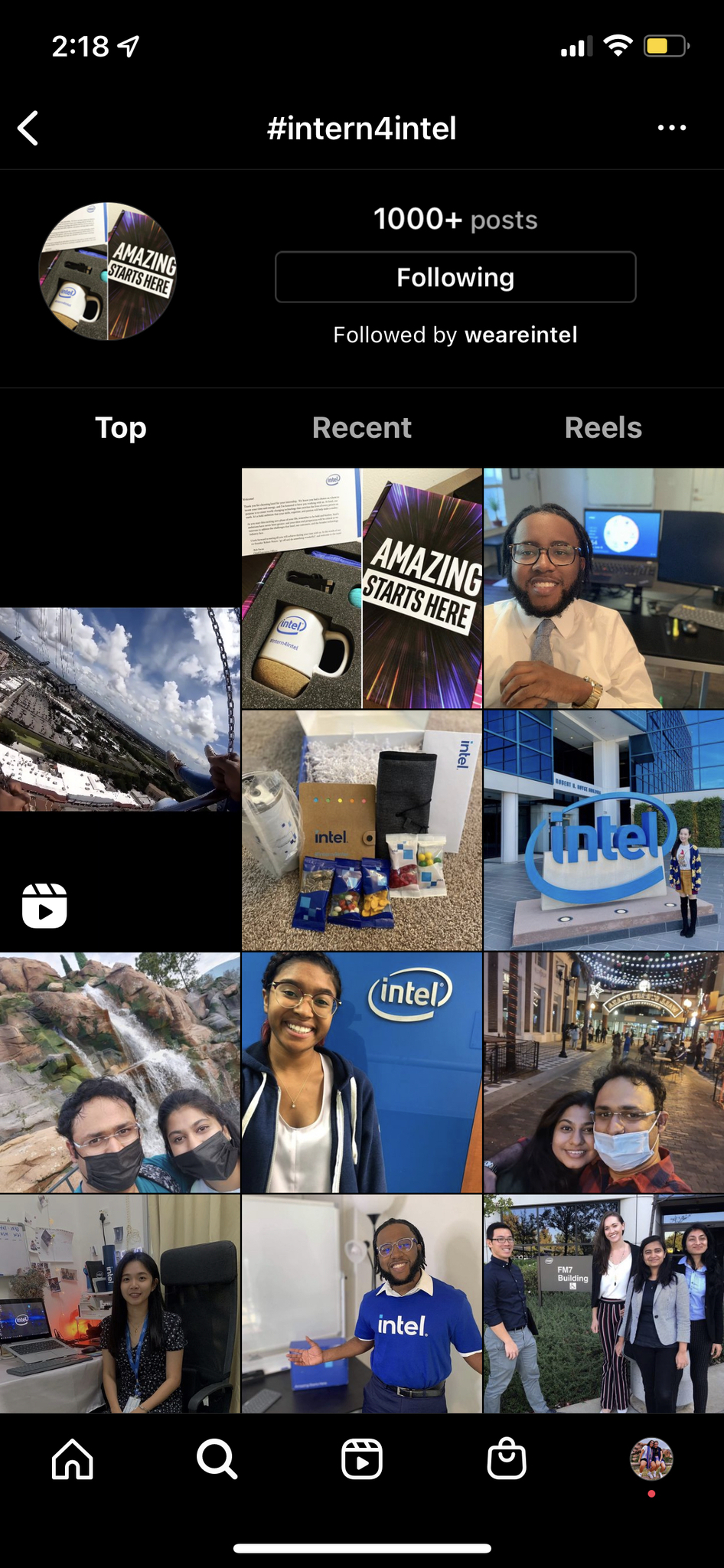Open the three-dot overflow menu

(x=671, y=128)
